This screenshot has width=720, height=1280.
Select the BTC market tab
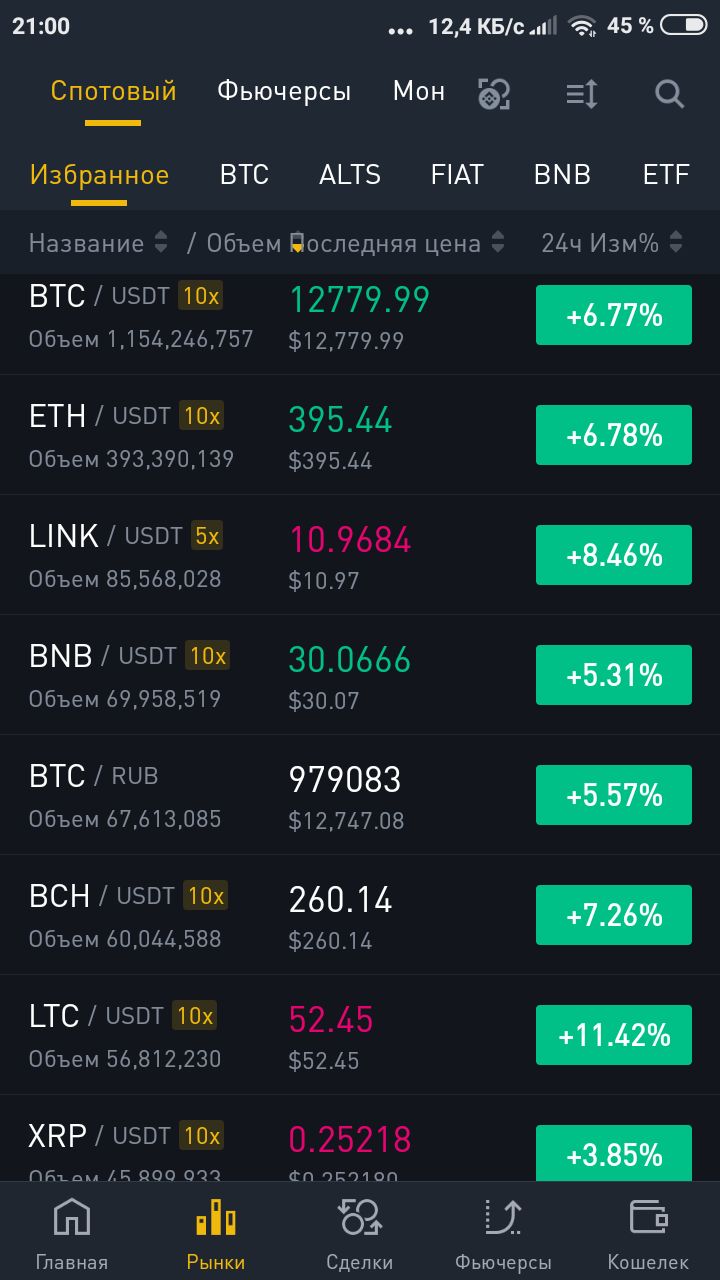pos(244,175)
